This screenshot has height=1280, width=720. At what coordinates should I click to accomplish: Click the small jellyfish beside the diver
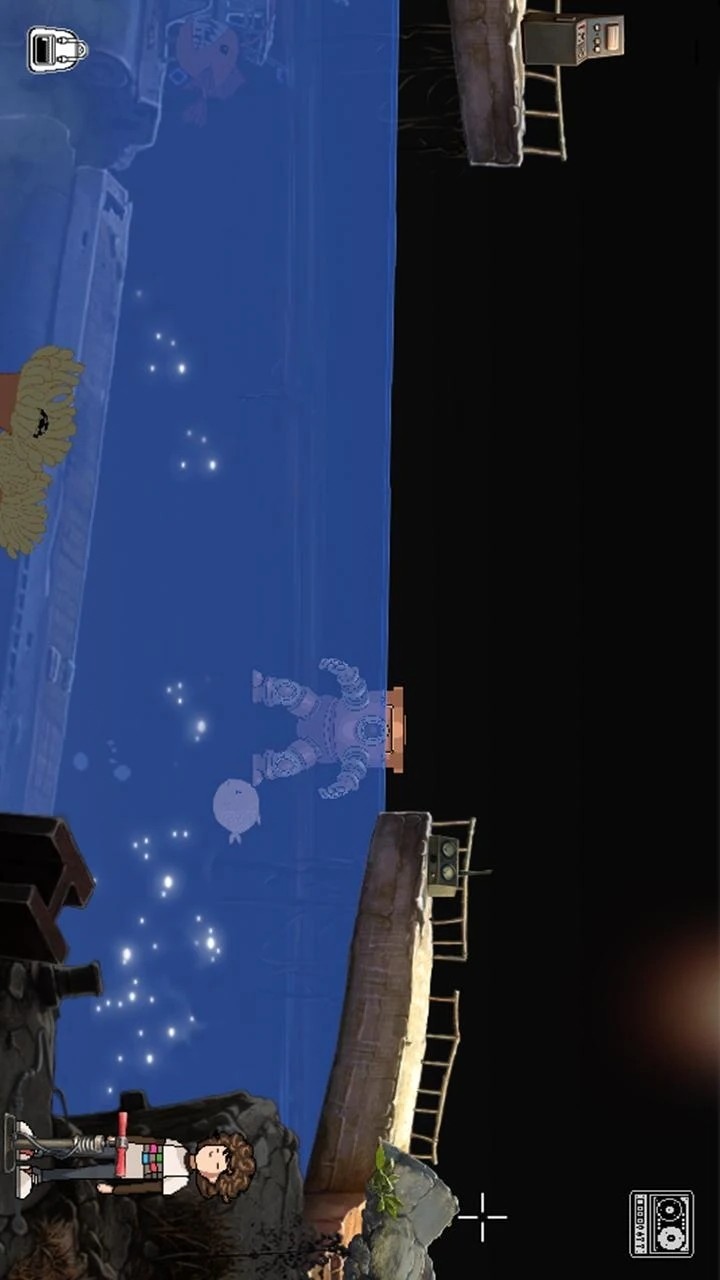(x=235, y=805)
